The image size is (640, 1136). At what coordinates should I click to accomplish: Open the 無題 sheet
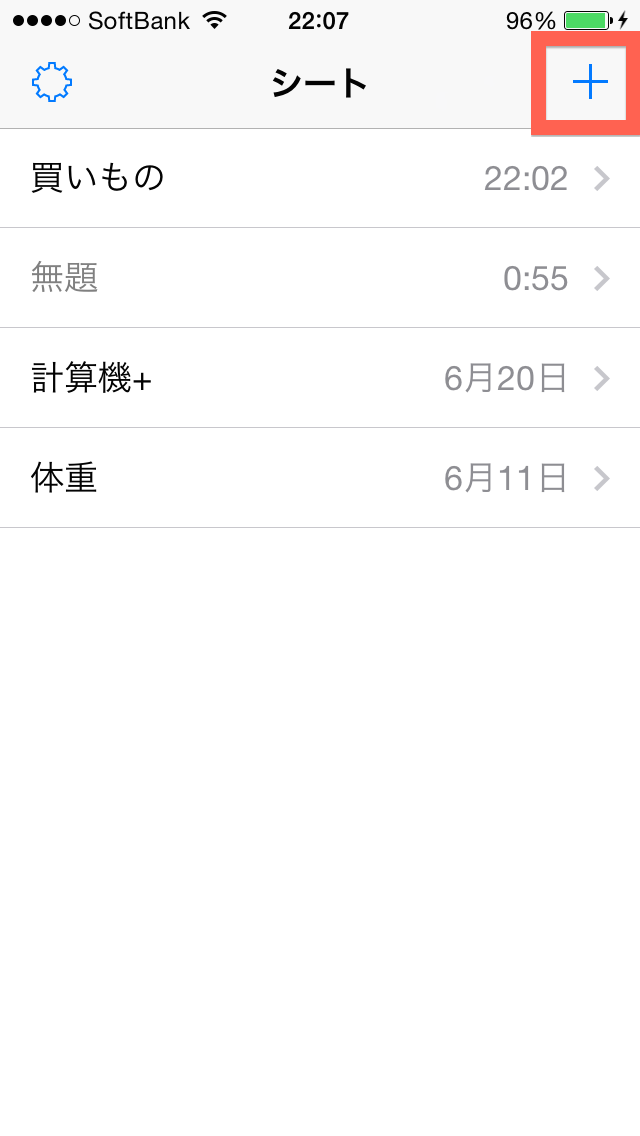[320, 278]
